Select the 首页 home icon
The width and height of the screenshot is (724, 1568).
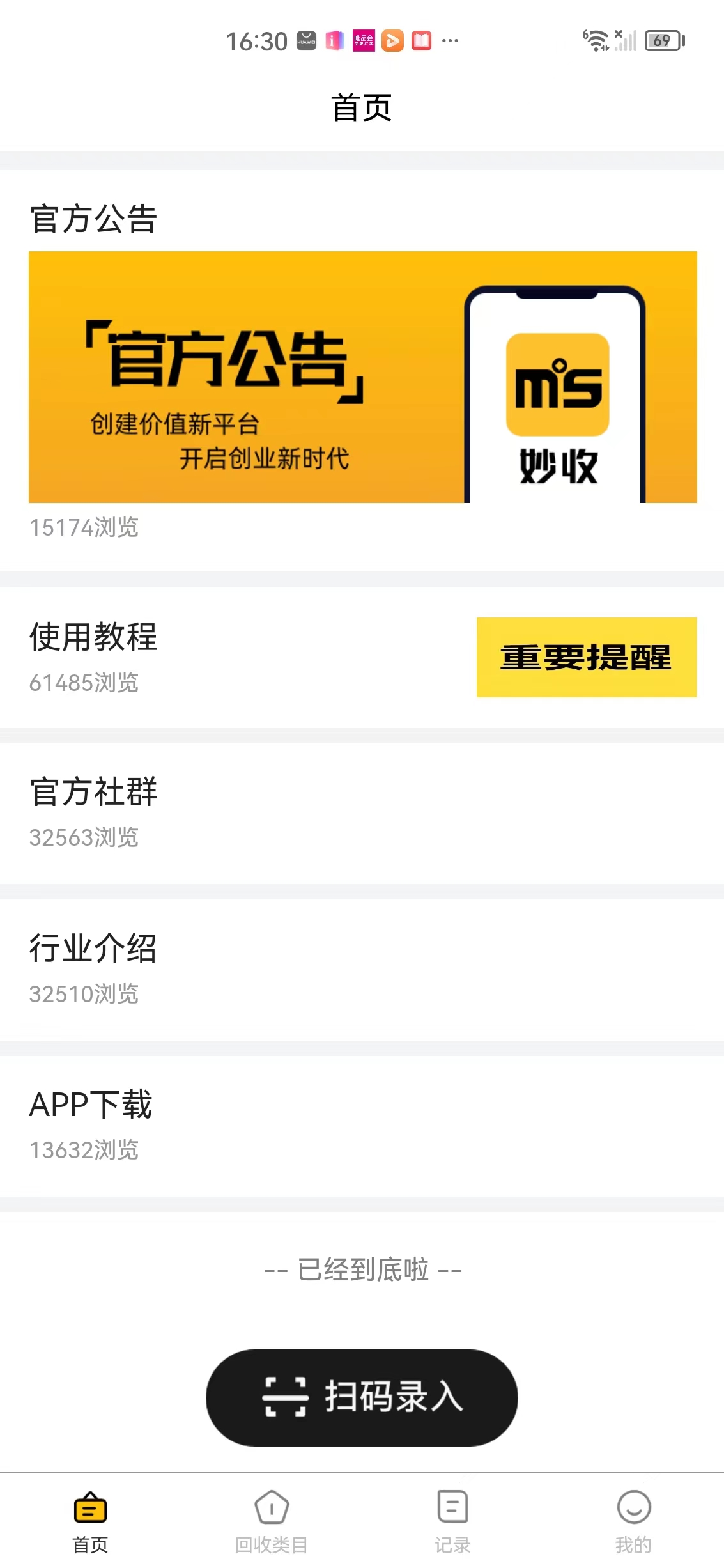(89, 1509)
